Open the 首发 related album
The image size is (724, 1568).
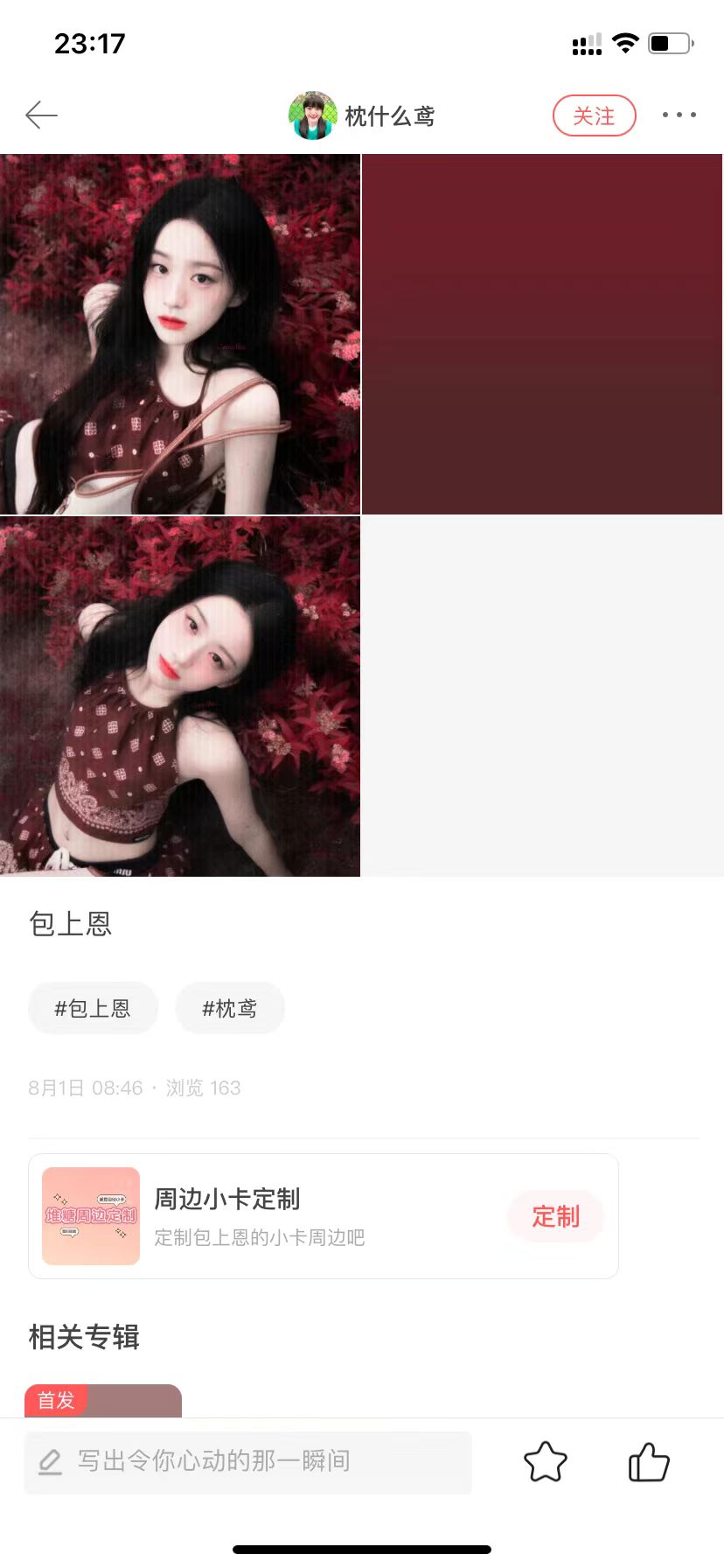coord(103,1401)
